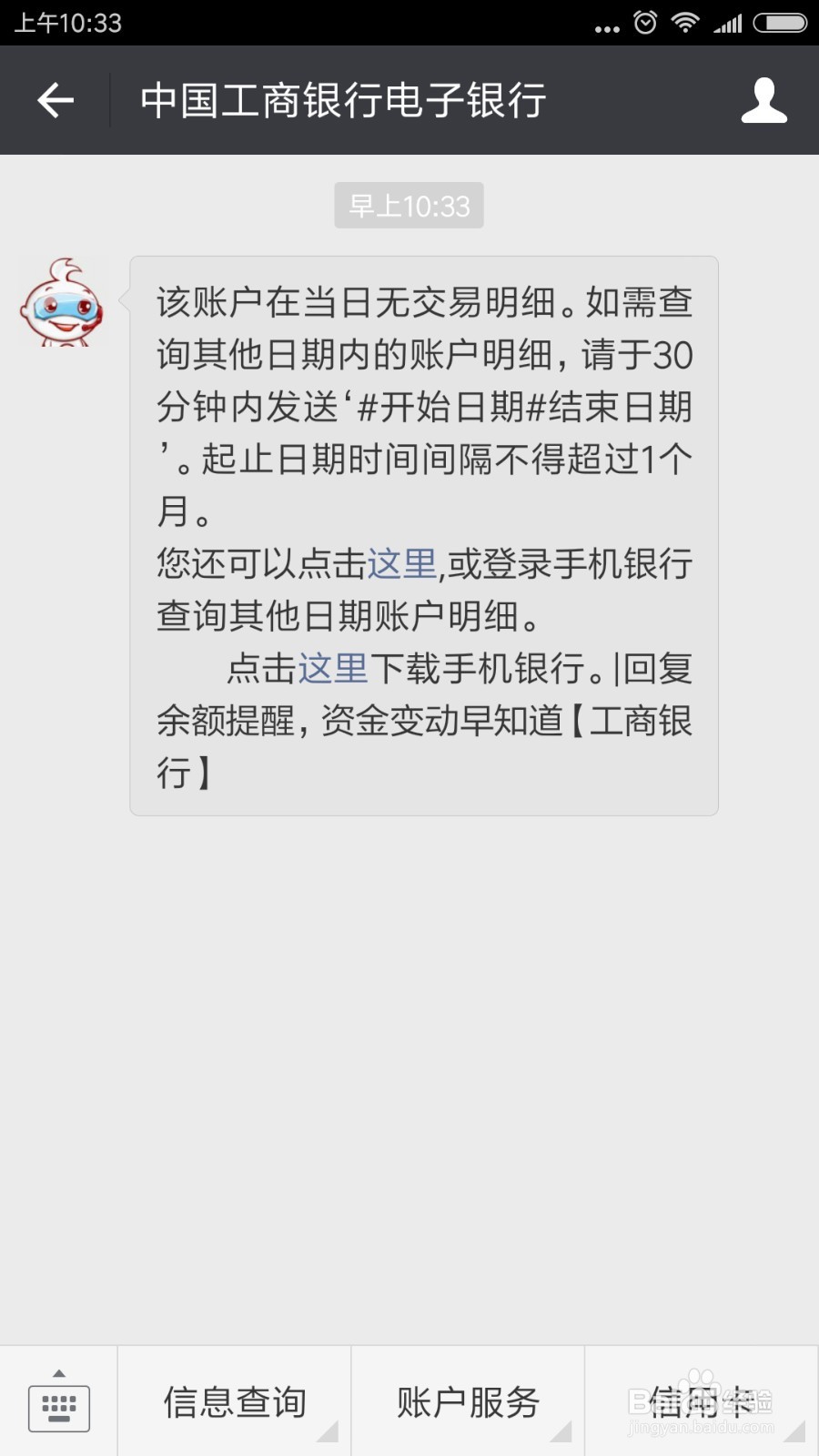Open the account profile person icon
Image resolution: width=819 pixels, height=1456 pixels.
764,100
